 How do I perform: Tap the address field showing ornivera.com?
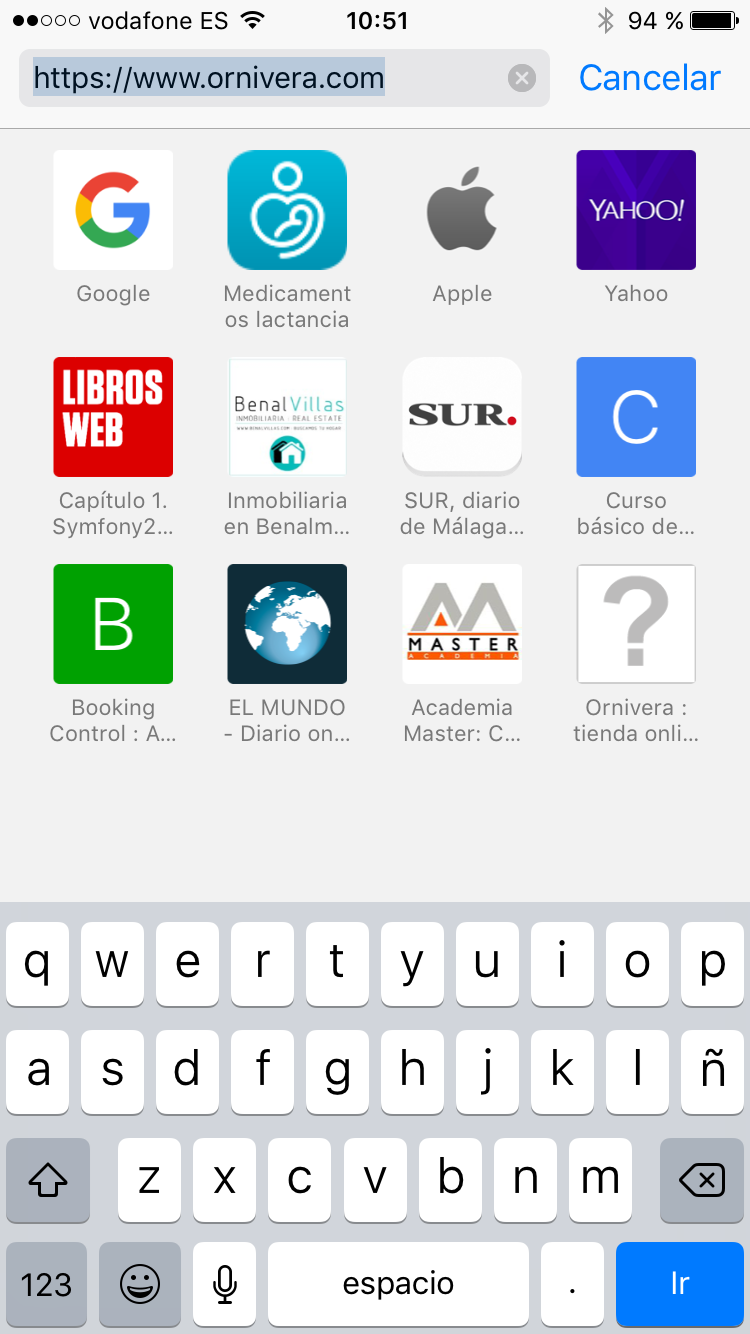pos(260,78)
